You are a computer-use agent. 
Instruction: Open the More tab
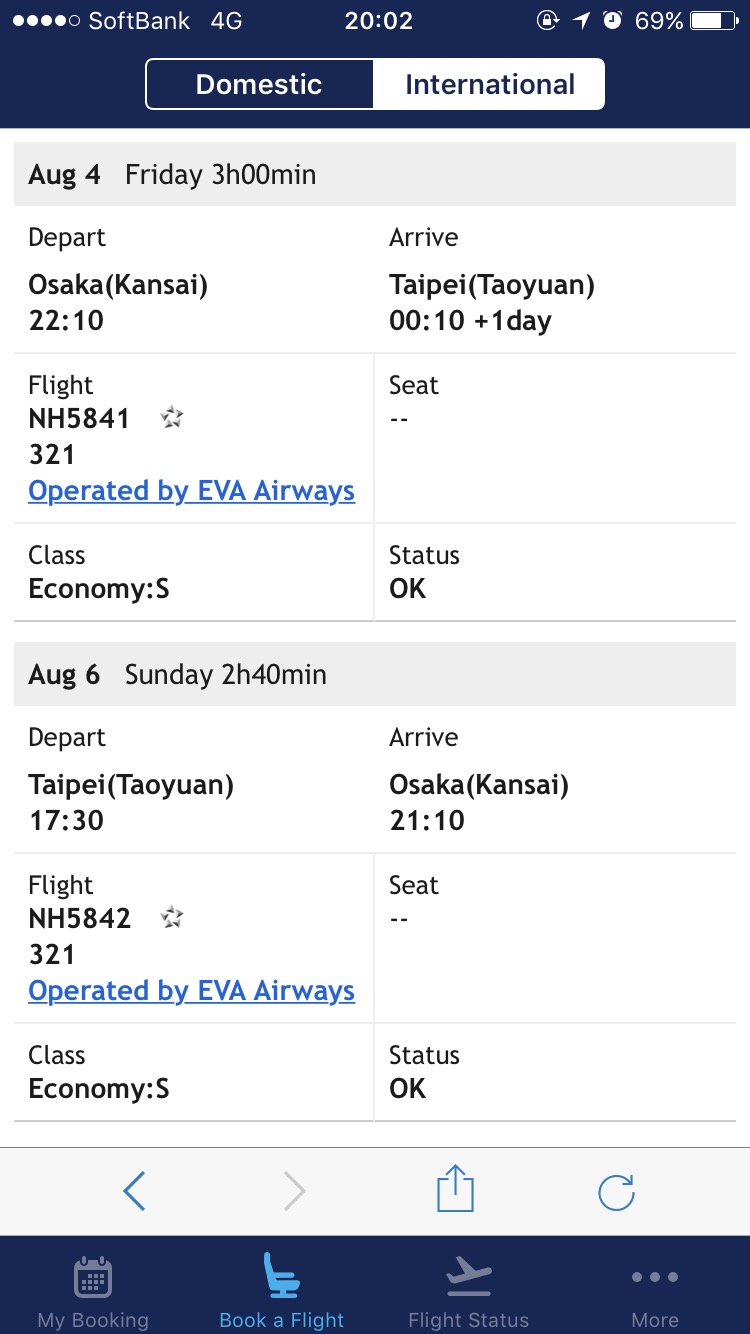tap(655, 1291)
